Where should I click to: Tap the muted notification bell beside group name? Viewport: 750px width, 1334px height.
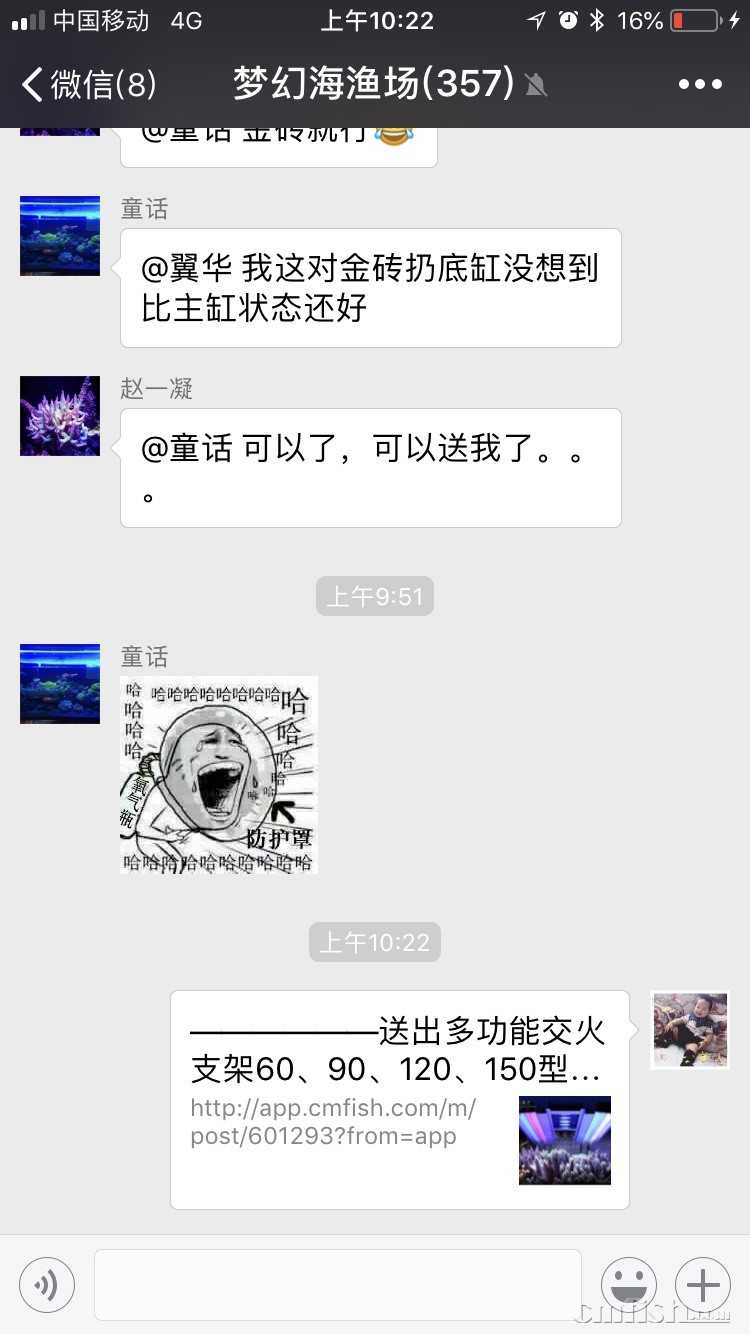click(537, 86)
